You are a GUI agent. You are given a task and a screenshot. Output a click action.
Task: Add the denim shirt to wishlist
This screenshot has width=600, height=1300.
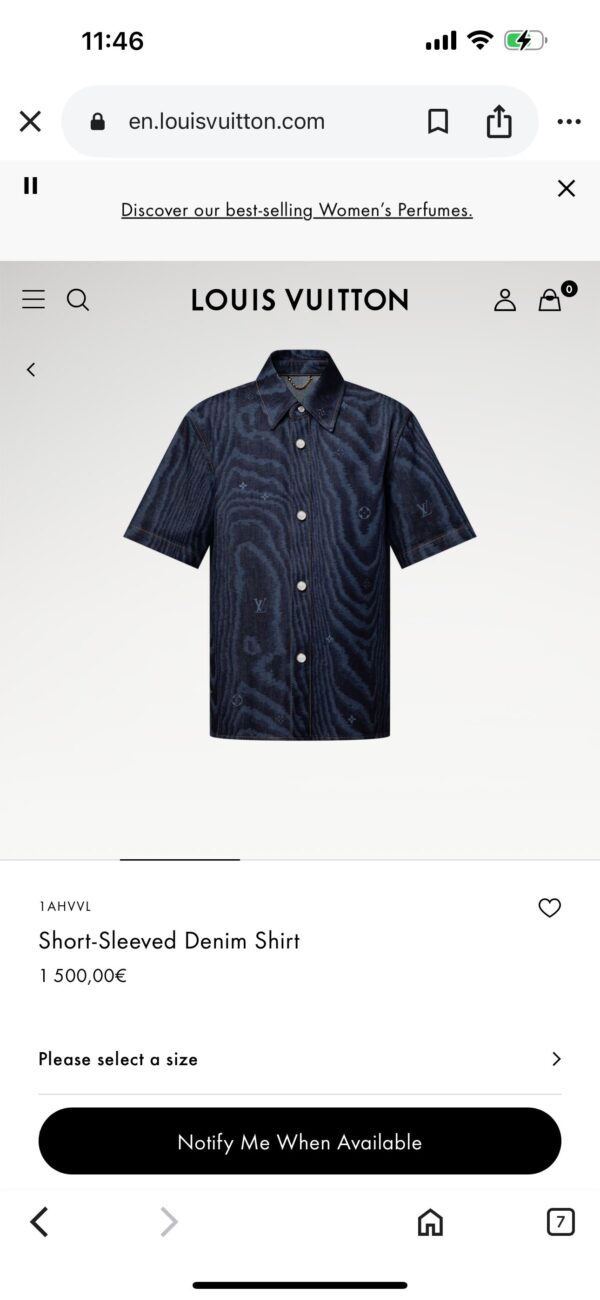(549, 908)
